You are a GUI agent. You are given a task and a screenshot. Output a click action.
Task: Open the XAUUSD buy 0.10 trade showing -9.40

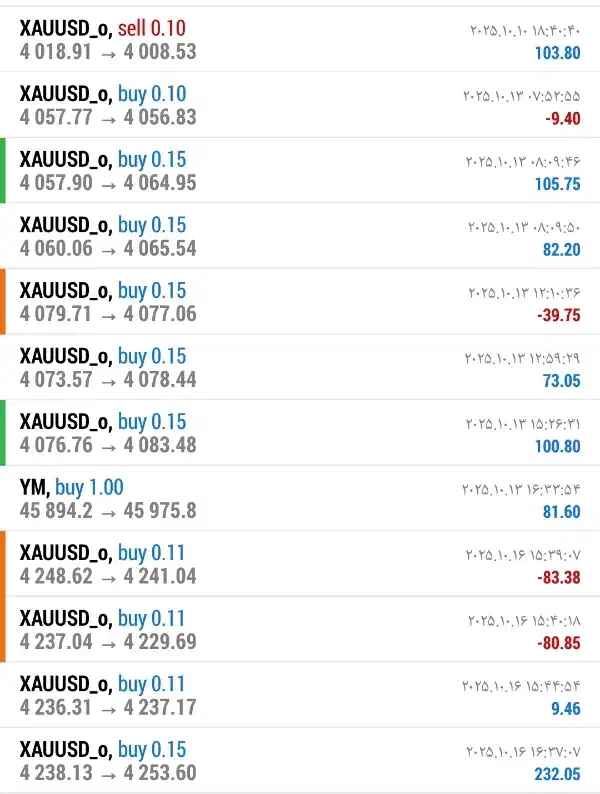tap(300, 105)
